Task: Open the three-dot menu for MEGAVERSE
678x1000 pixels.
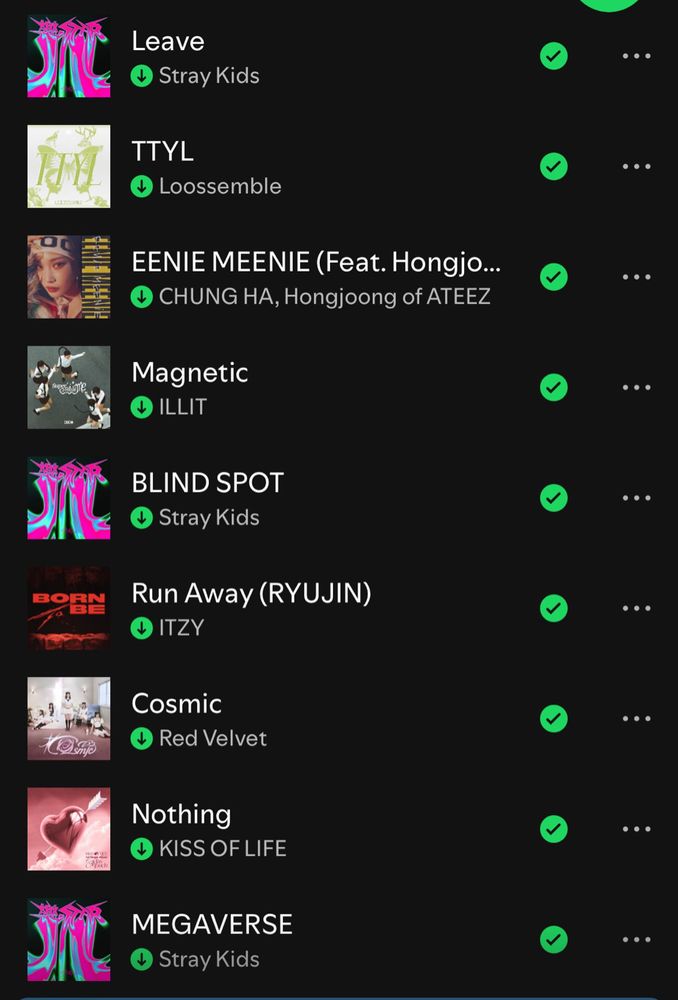Action: [636, 939]
